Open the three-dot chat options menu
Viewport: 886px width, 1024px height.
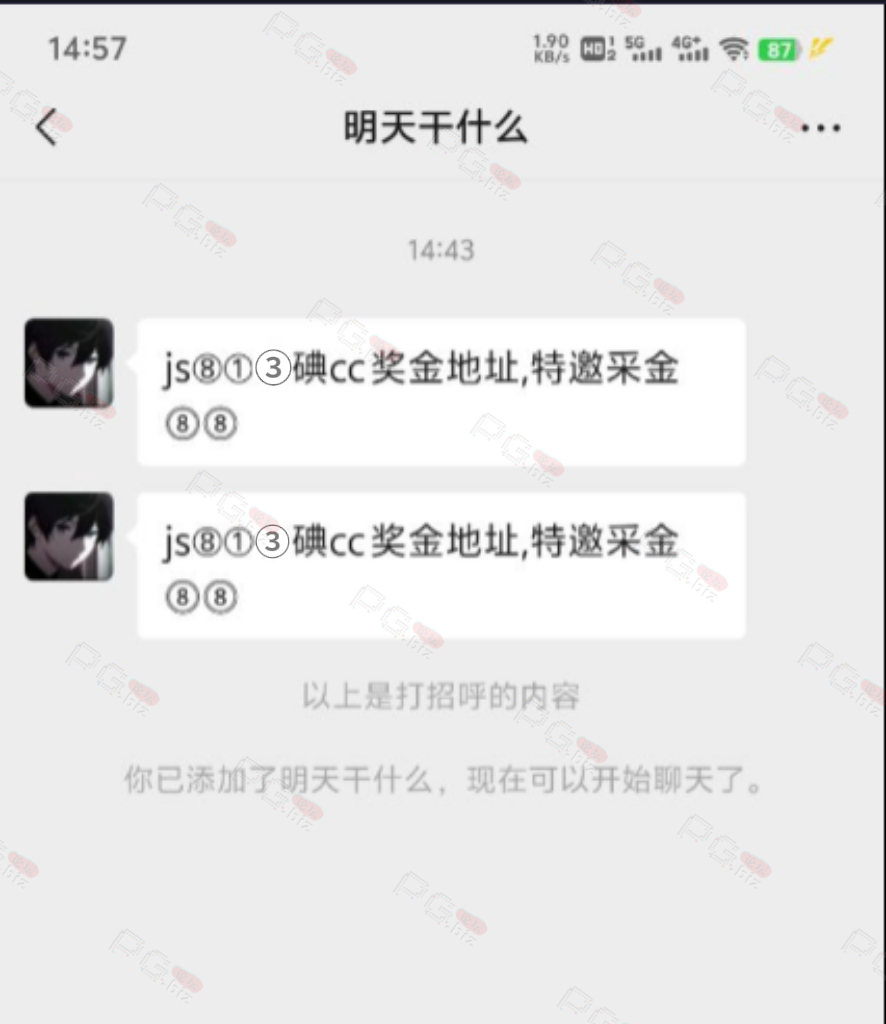click(821, 128)
